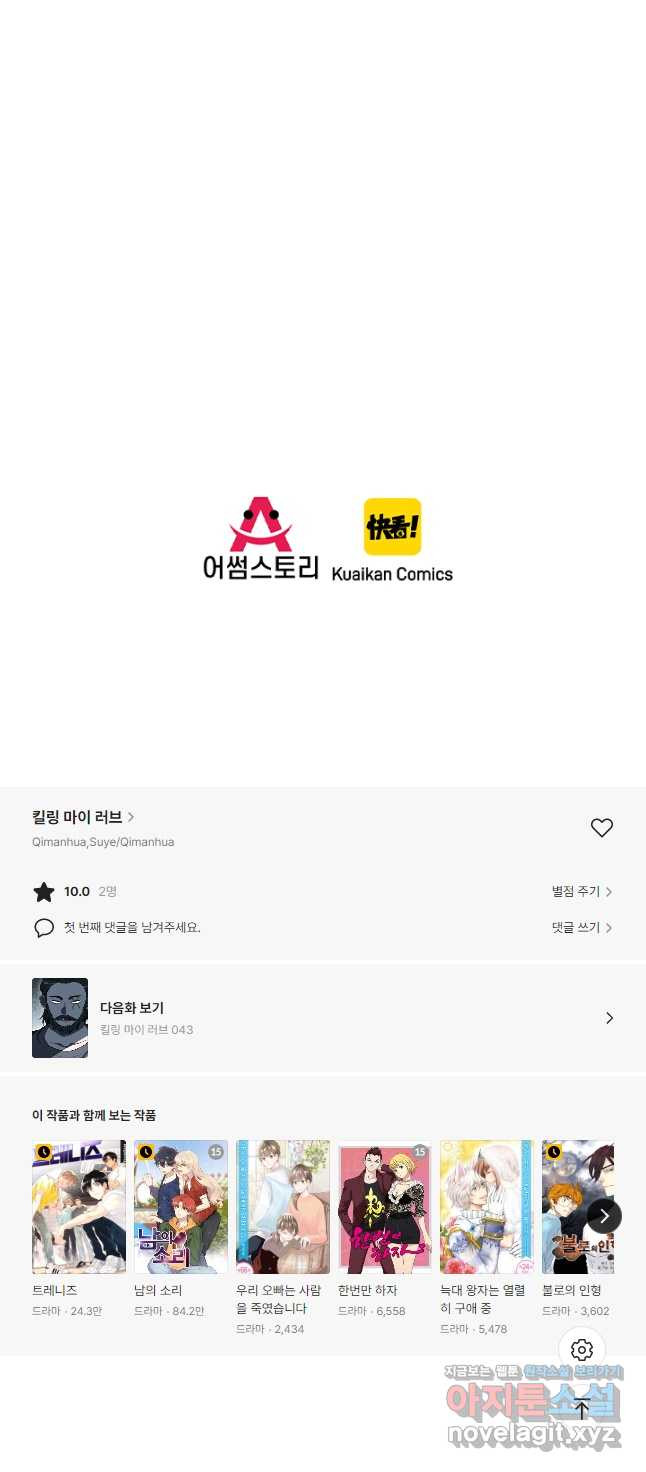Open the 킬링 마이 러브 series page

point(83,818)
